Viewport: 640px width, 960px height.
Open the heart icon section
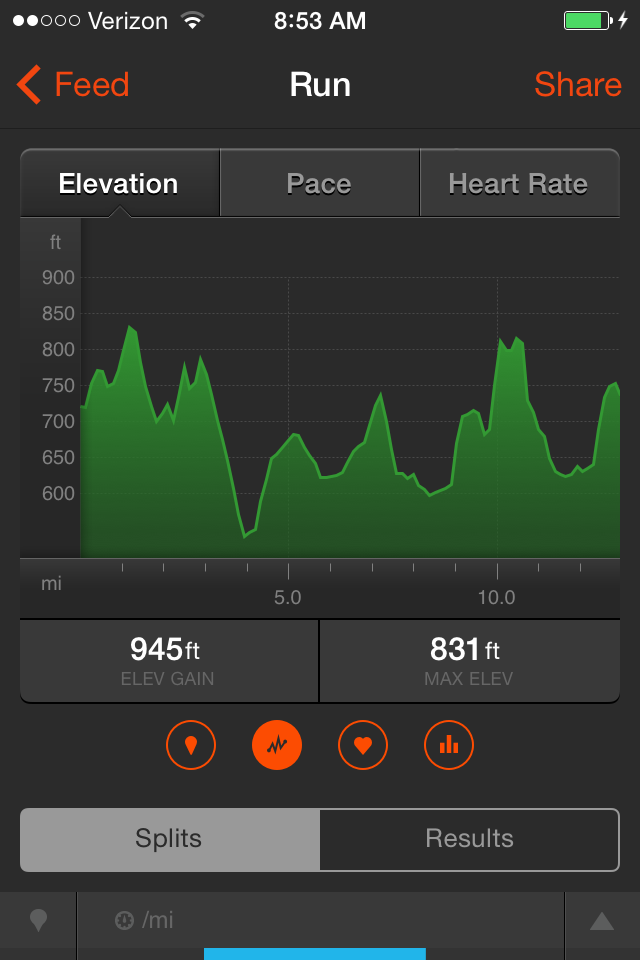point(363,745)
